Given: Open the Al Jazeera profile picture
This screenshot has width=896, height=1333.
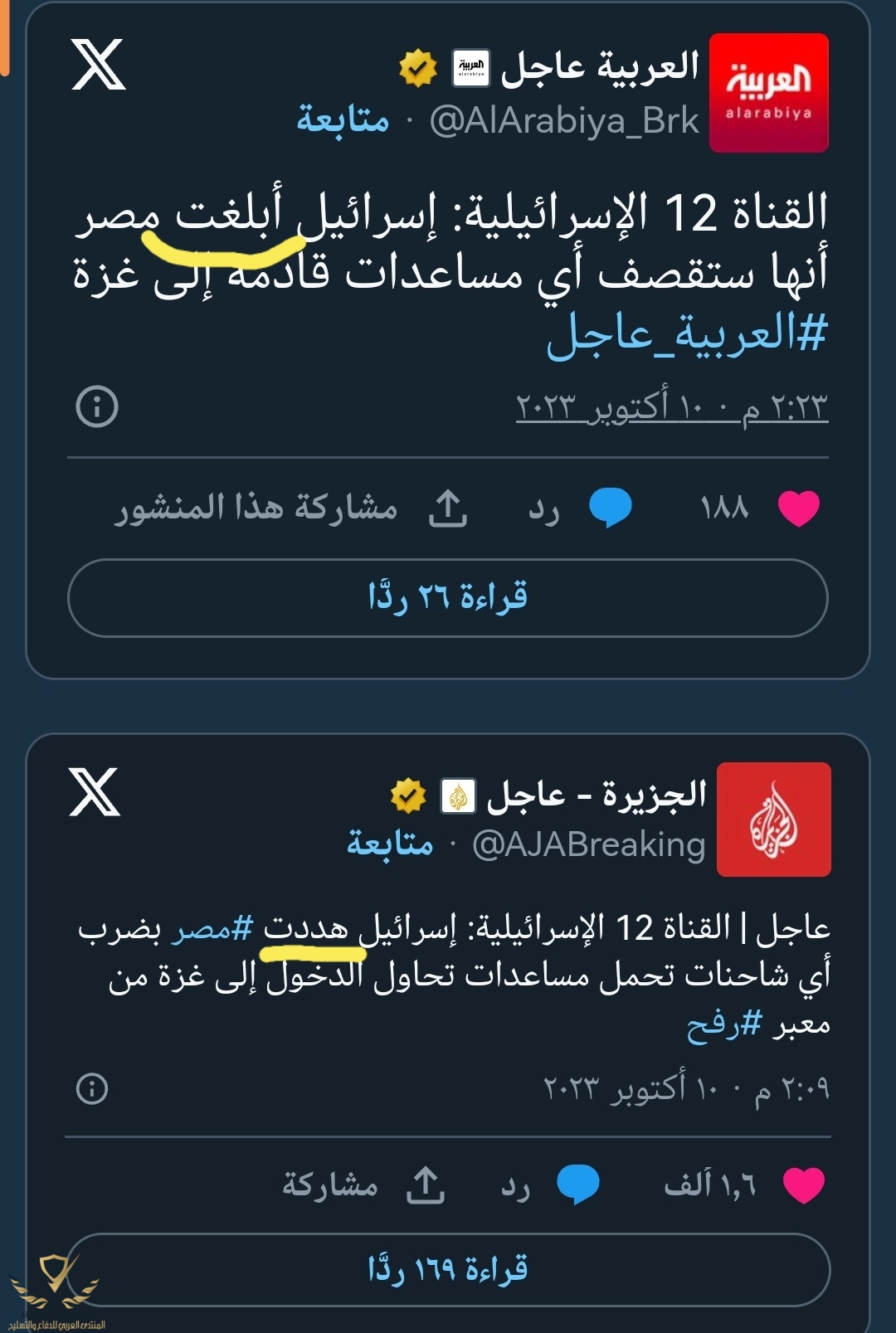Looking at the screenshot, I should [x=773, y=820].
